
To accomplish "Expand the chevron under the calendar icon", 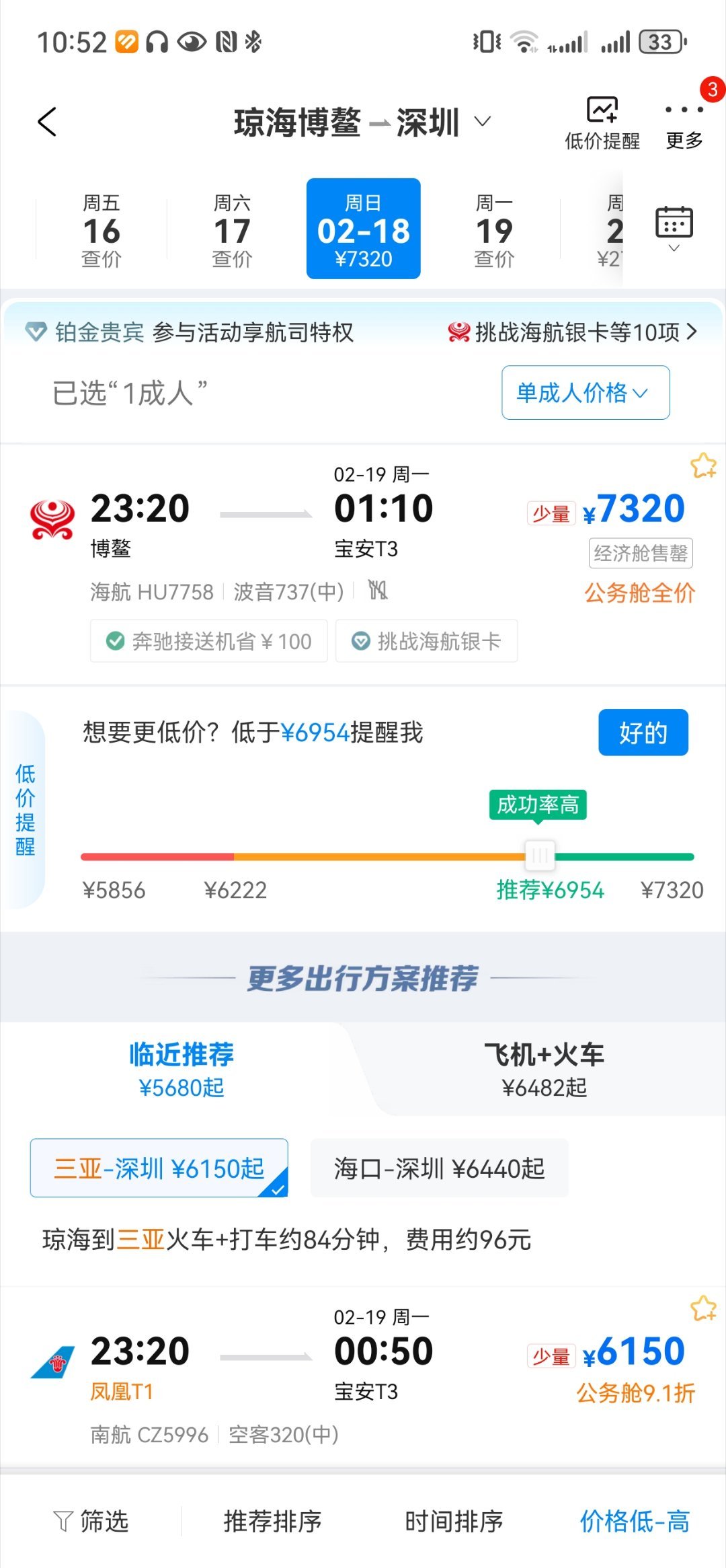I will [x=674, y=249].
